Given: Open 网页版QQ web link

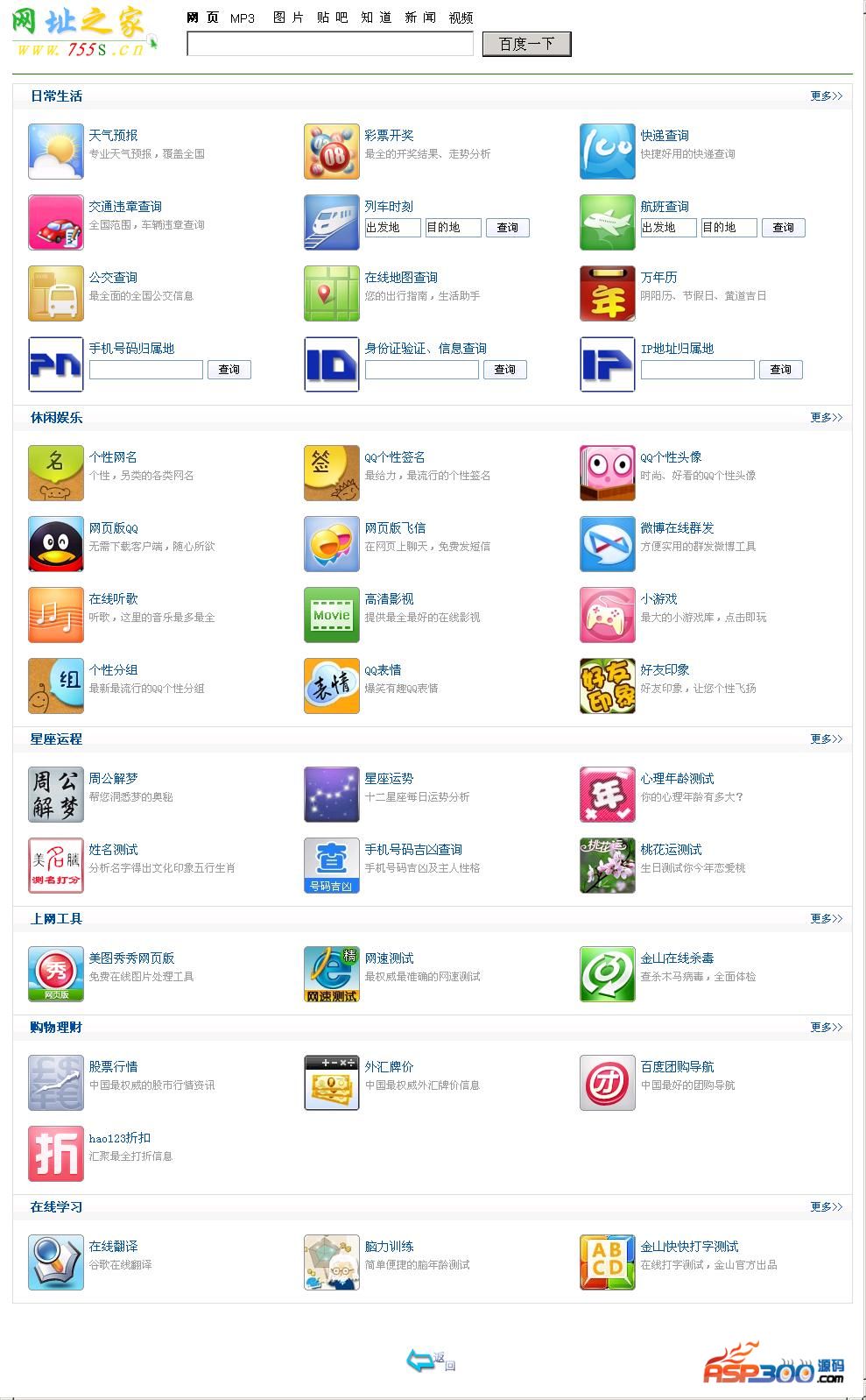Looking at the screenshot, I should pos(113,528).
